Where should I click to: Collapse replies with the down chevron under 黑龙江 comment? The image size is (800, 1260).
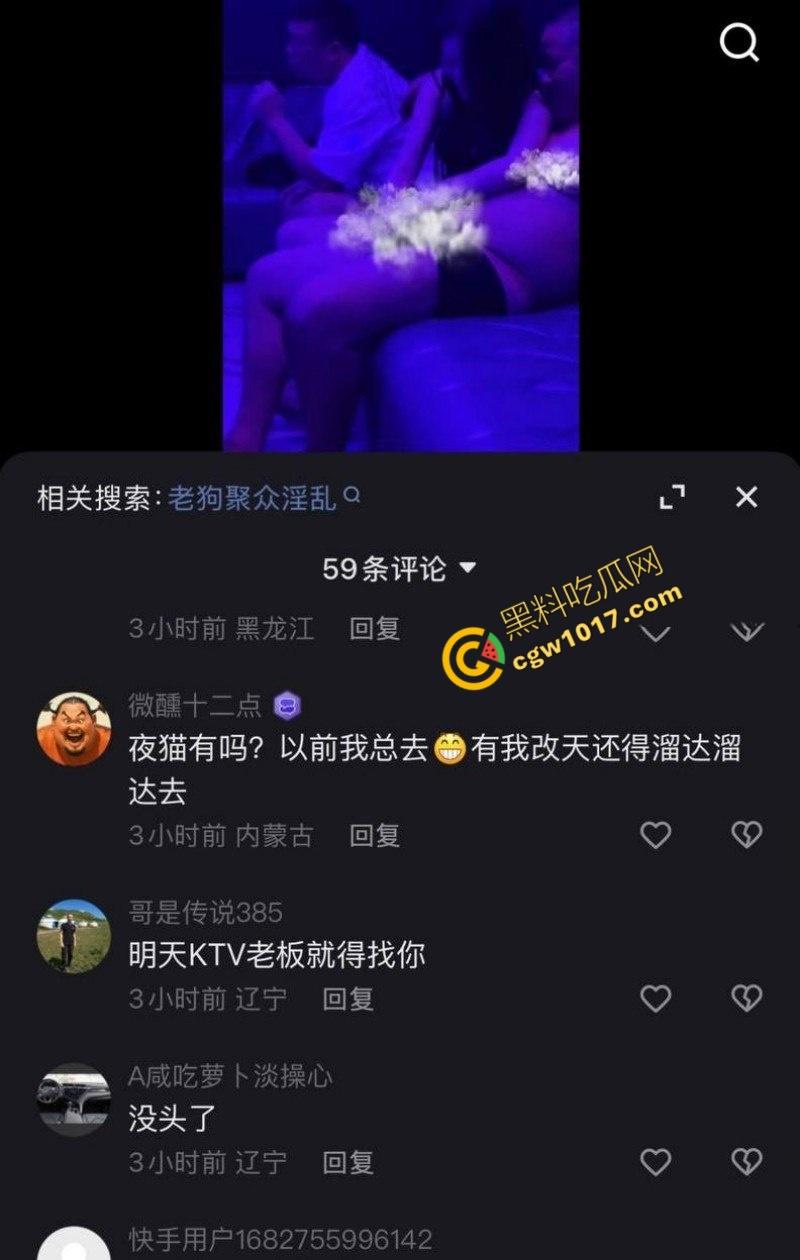(x=656, y=632)
